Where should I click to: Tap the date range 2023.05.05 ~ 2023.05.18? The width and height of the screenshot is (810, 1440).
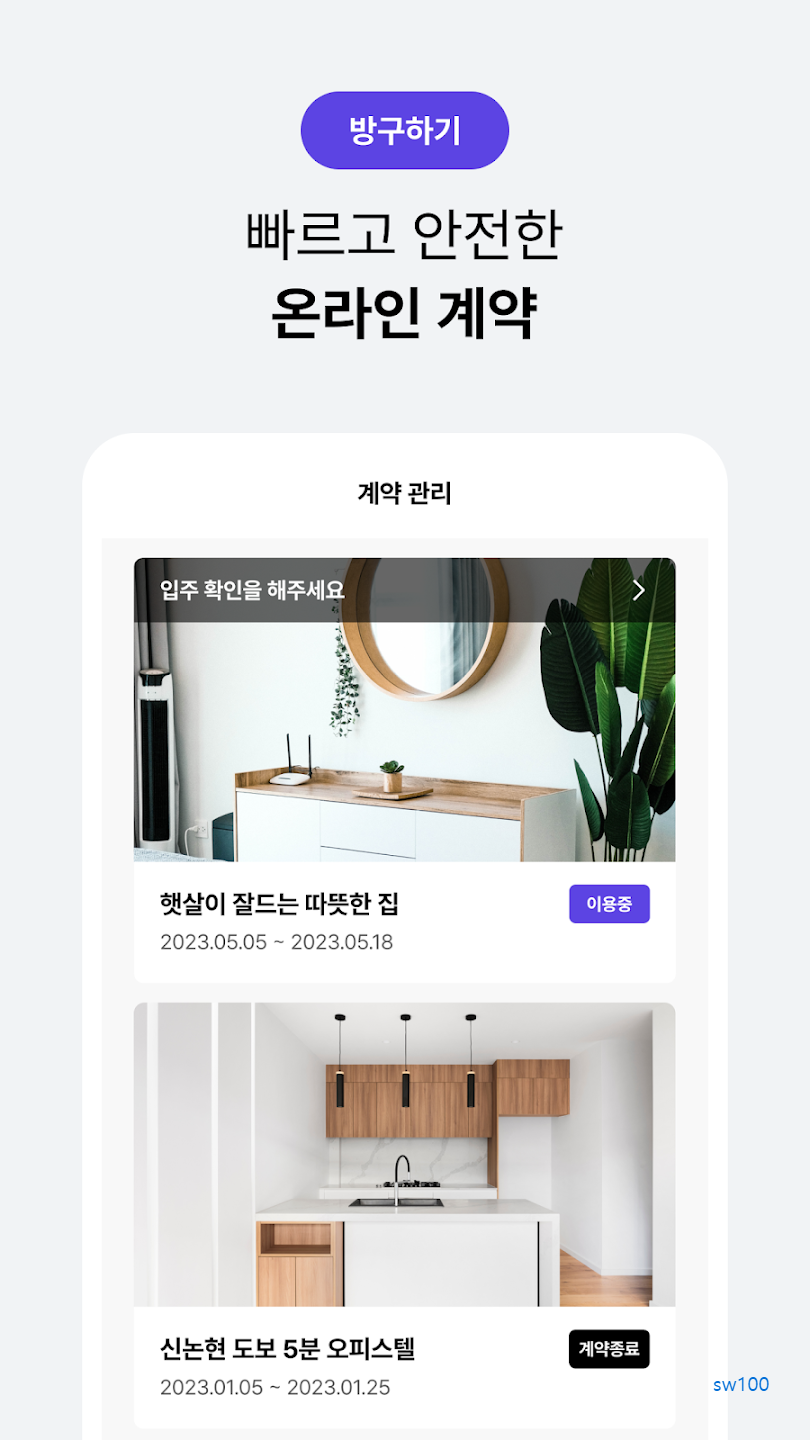coord(277,942)
